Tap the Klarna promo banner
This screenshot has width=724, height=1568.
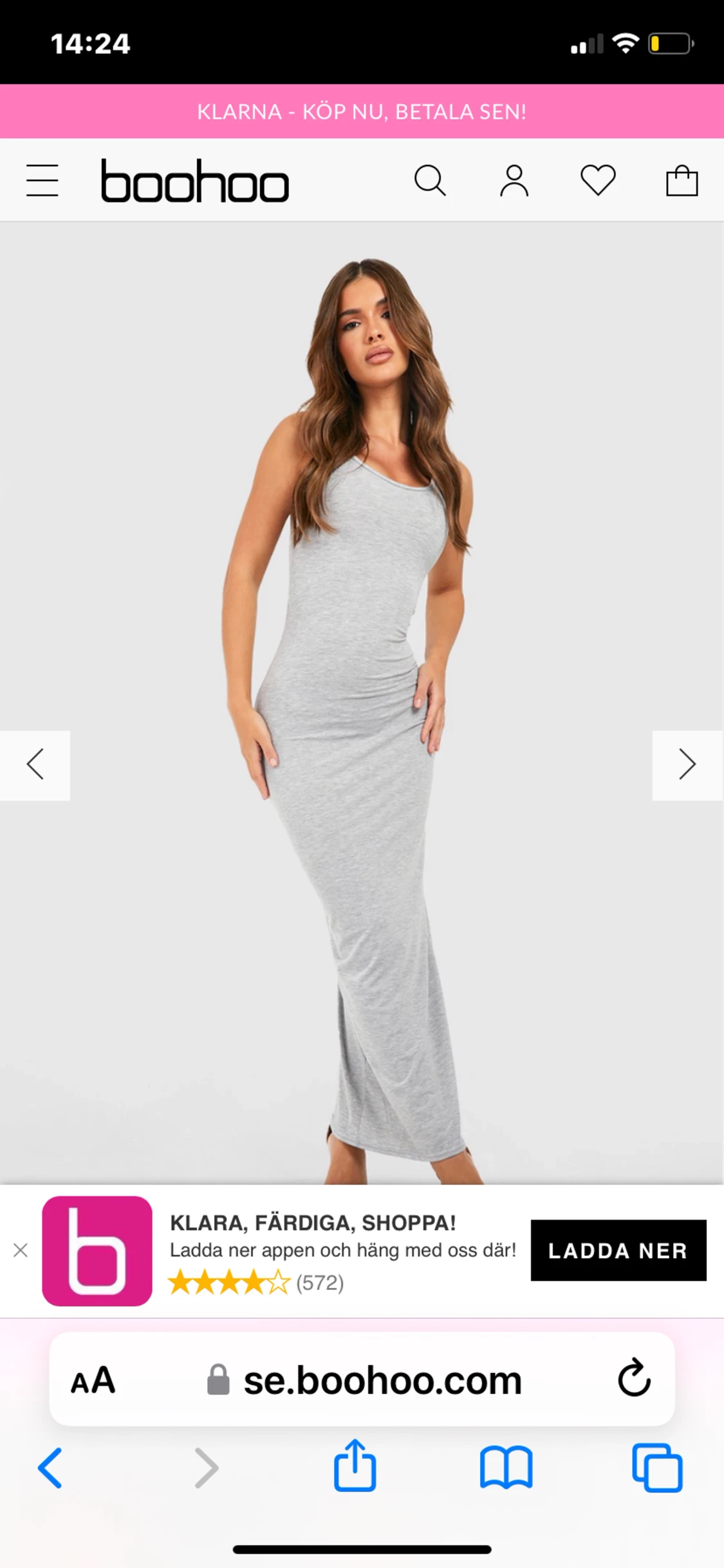pos(362,111)
